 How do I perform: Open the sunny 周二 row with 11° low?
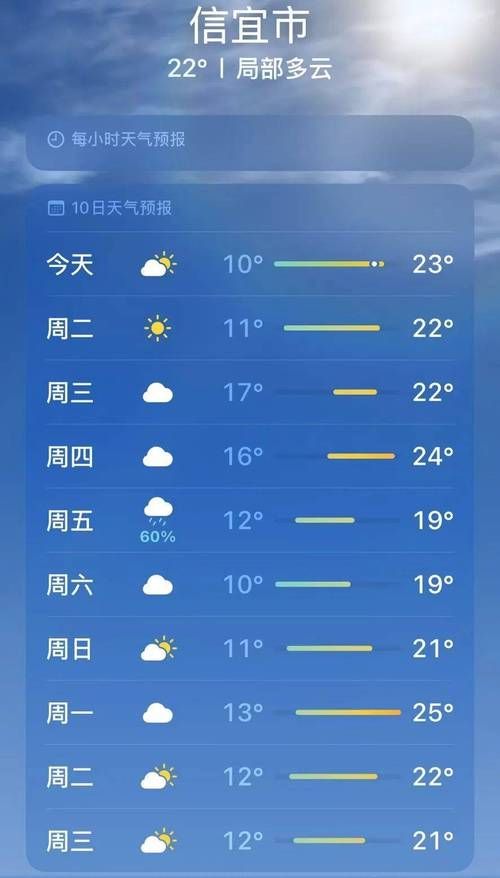click(x=250, y=328)
